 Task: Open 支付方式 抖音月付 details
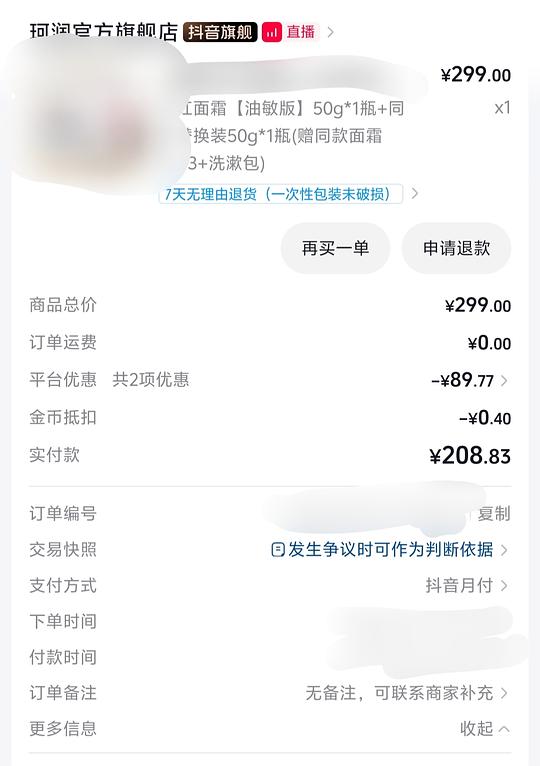(x=270, y=585)
